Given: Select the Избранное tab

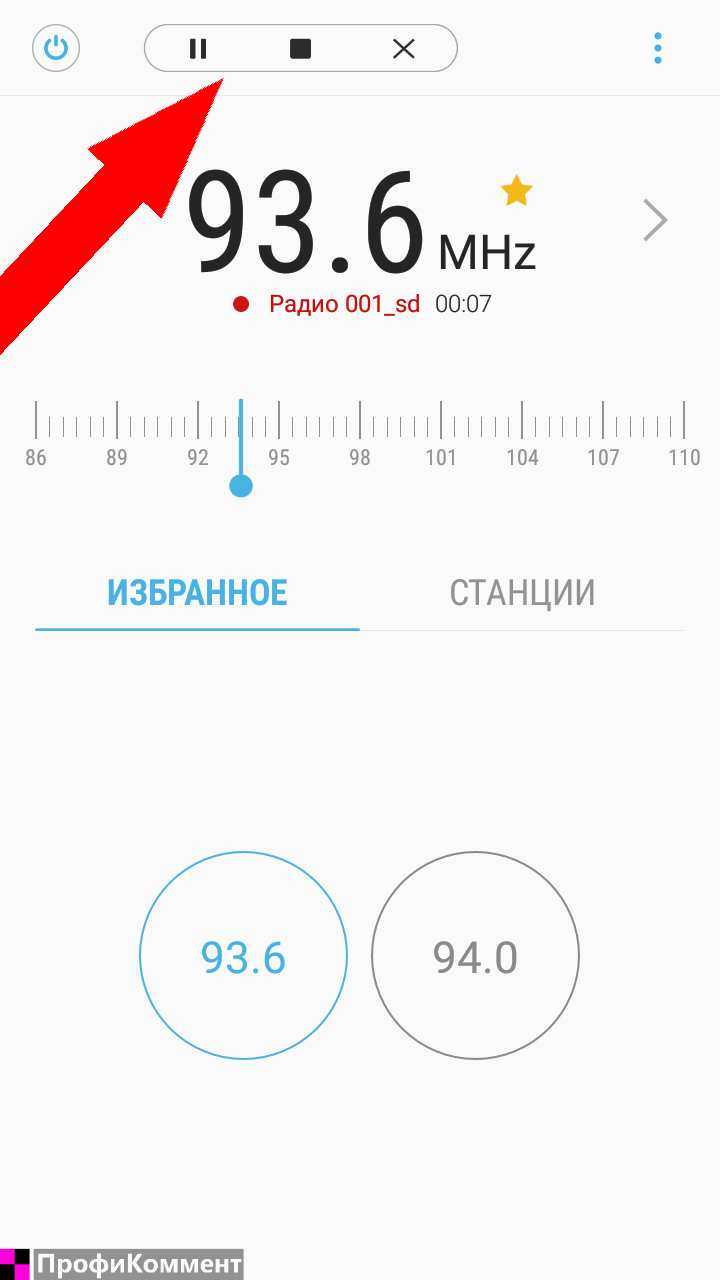Looking at the screenshot, I should point(197,593).
